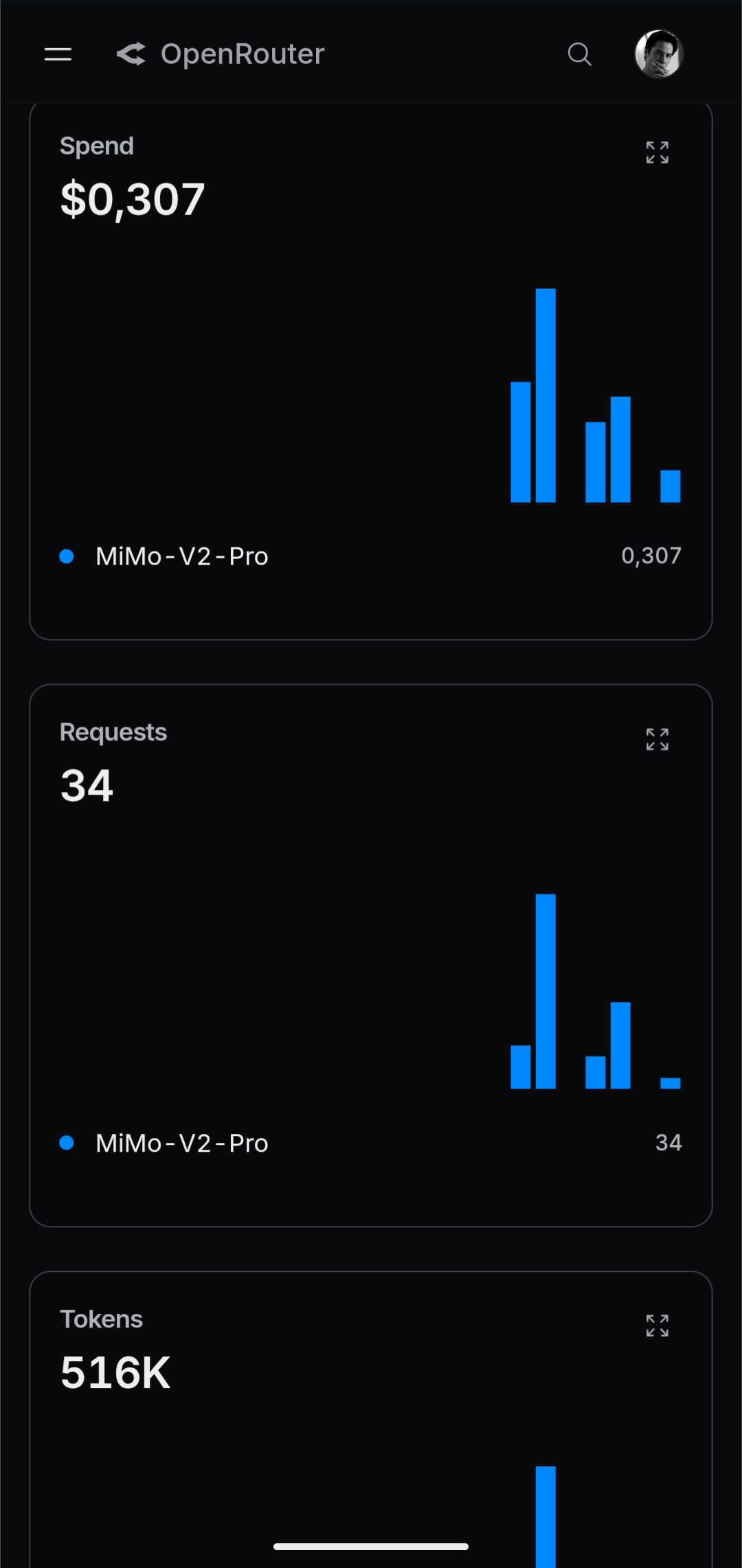Image resolution: width=742 pixels, height=1568 pixels.
Task: Open the profile avatar menu
Action: pos(658,54)
